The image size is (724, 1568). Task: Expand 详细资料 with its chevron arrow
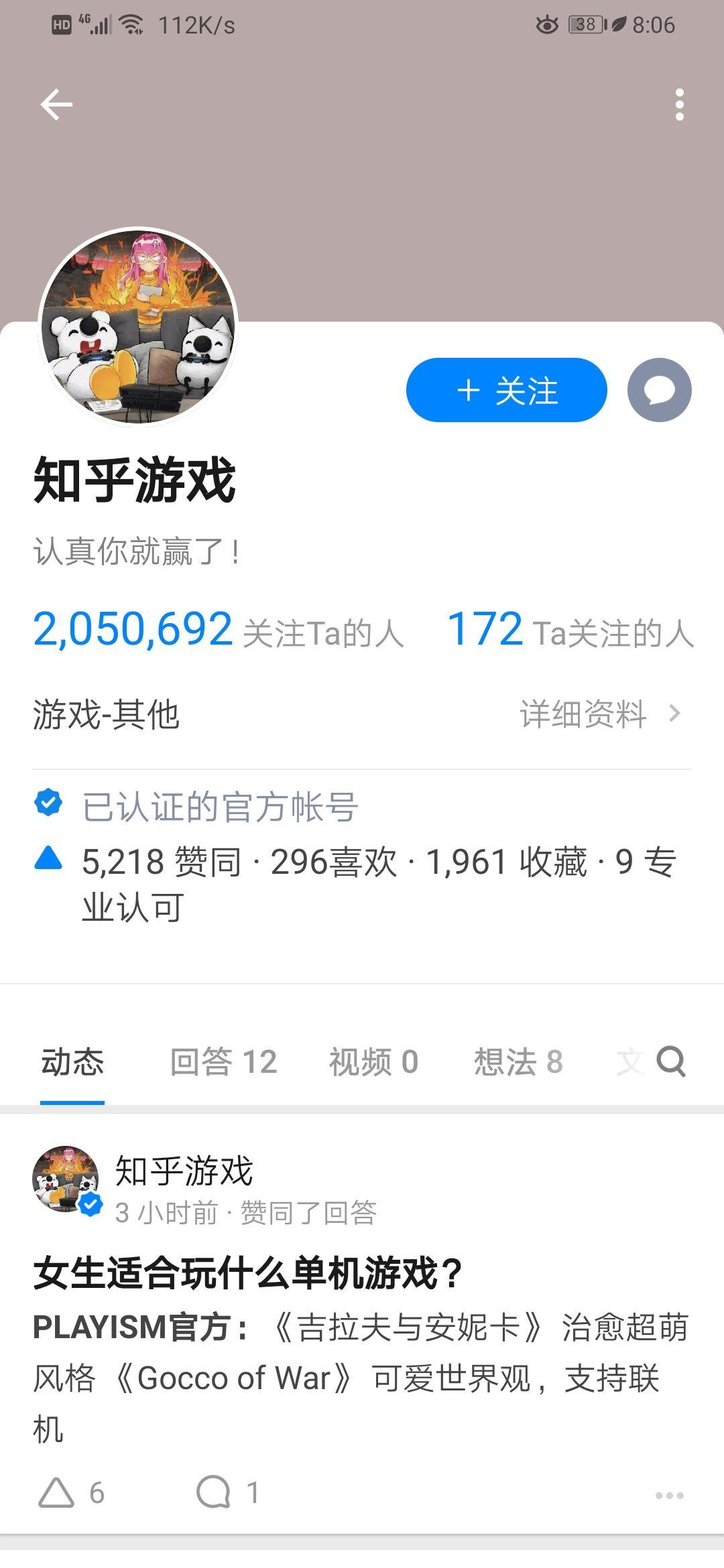(675, 714)
